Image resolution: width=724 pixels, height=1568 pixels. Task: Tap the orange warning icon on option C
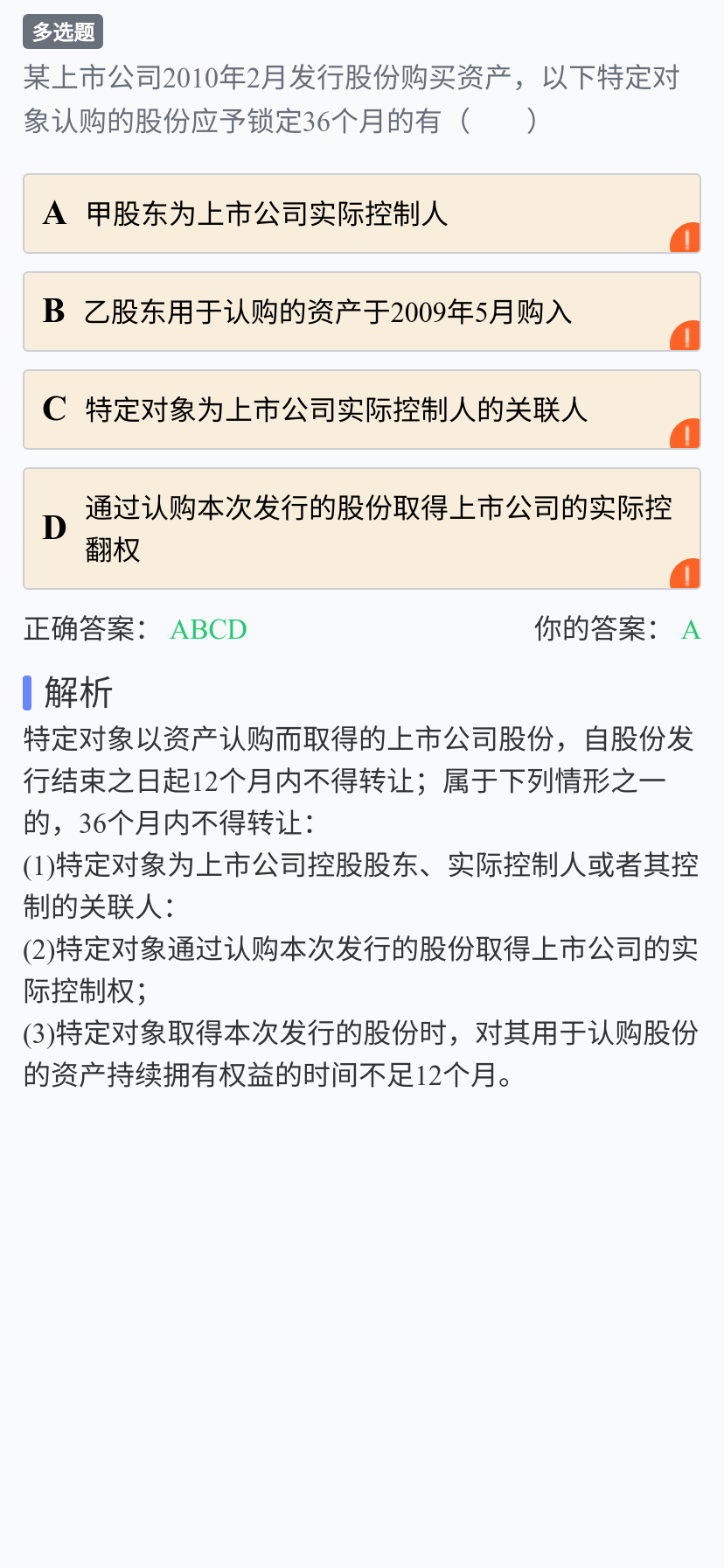click(686, 434)
